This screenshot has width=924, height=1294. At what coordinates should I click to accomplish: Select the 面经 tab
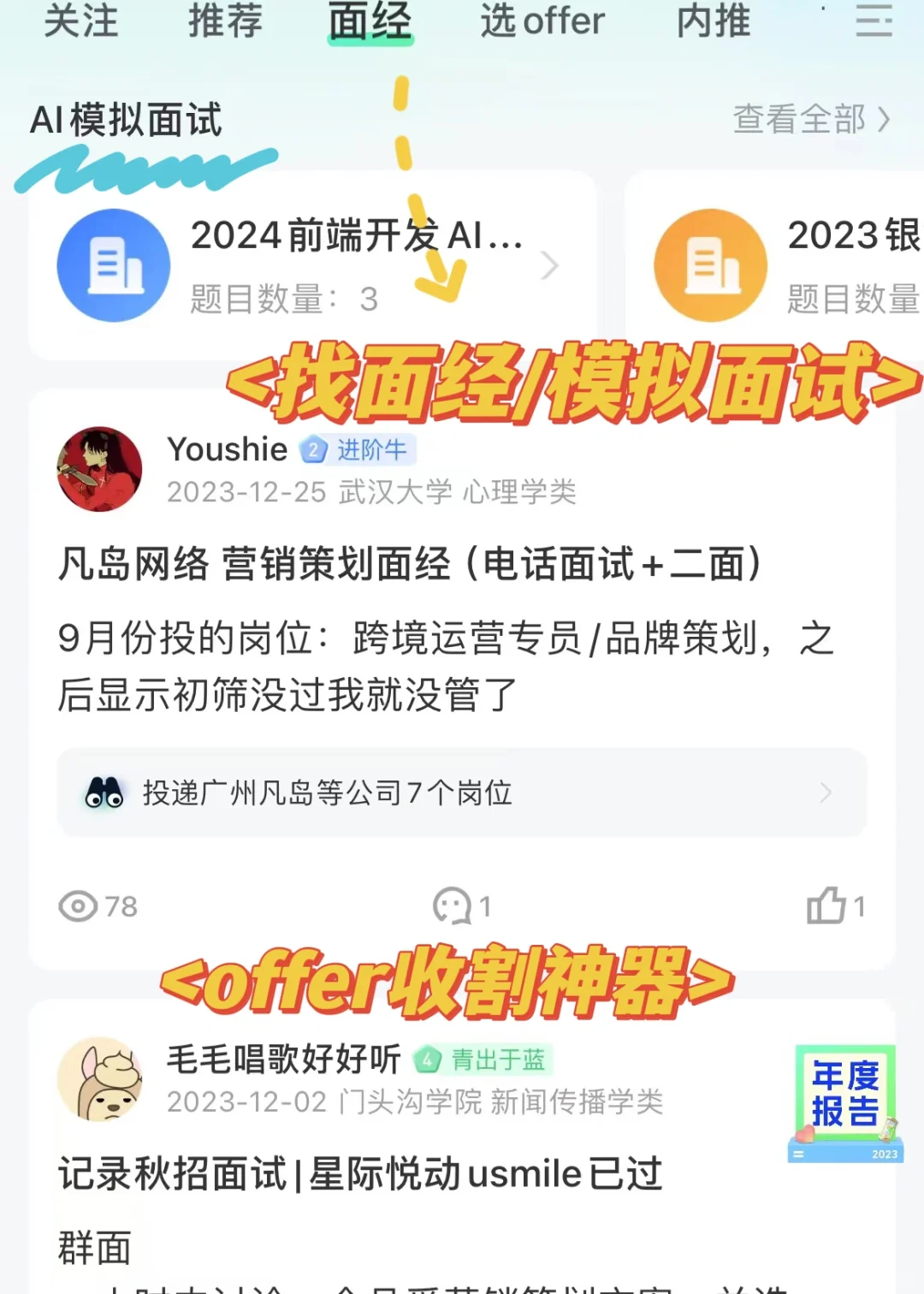[x=370, y=21]
